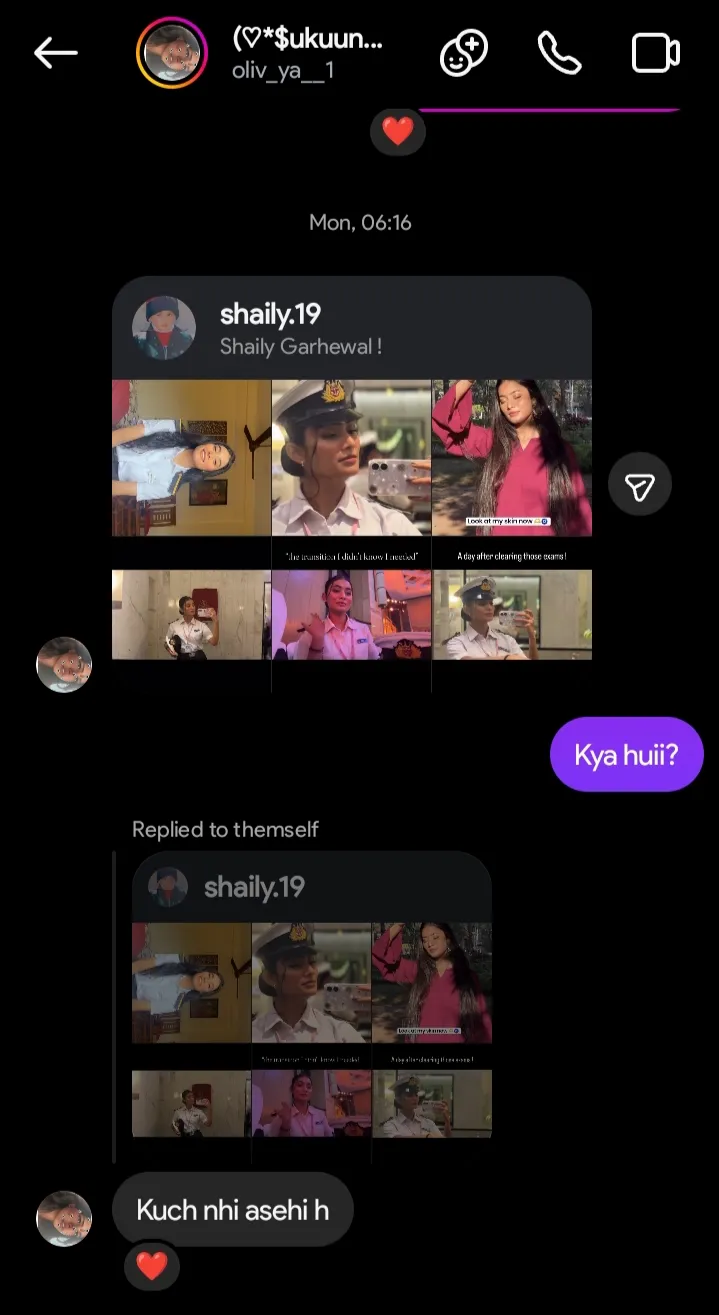This screenshot has height=1315, width=719.
Task: Open chat details for oliv_ya__1
Action: pyautogui.click(x=307, y=54)
